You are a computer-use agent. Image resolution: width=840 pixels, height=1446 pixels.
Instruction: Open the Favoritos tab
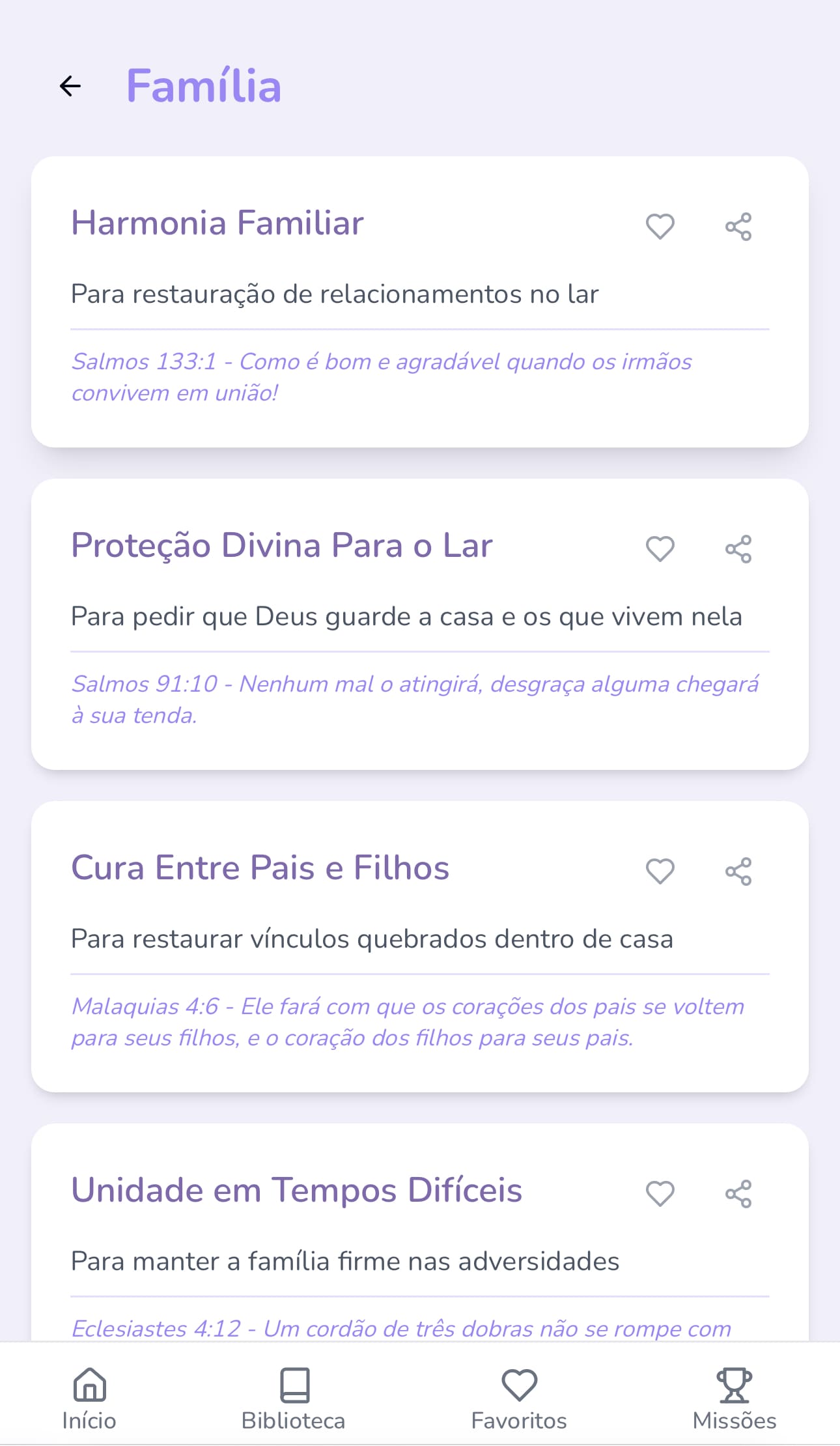click(x=519, y=1398)
